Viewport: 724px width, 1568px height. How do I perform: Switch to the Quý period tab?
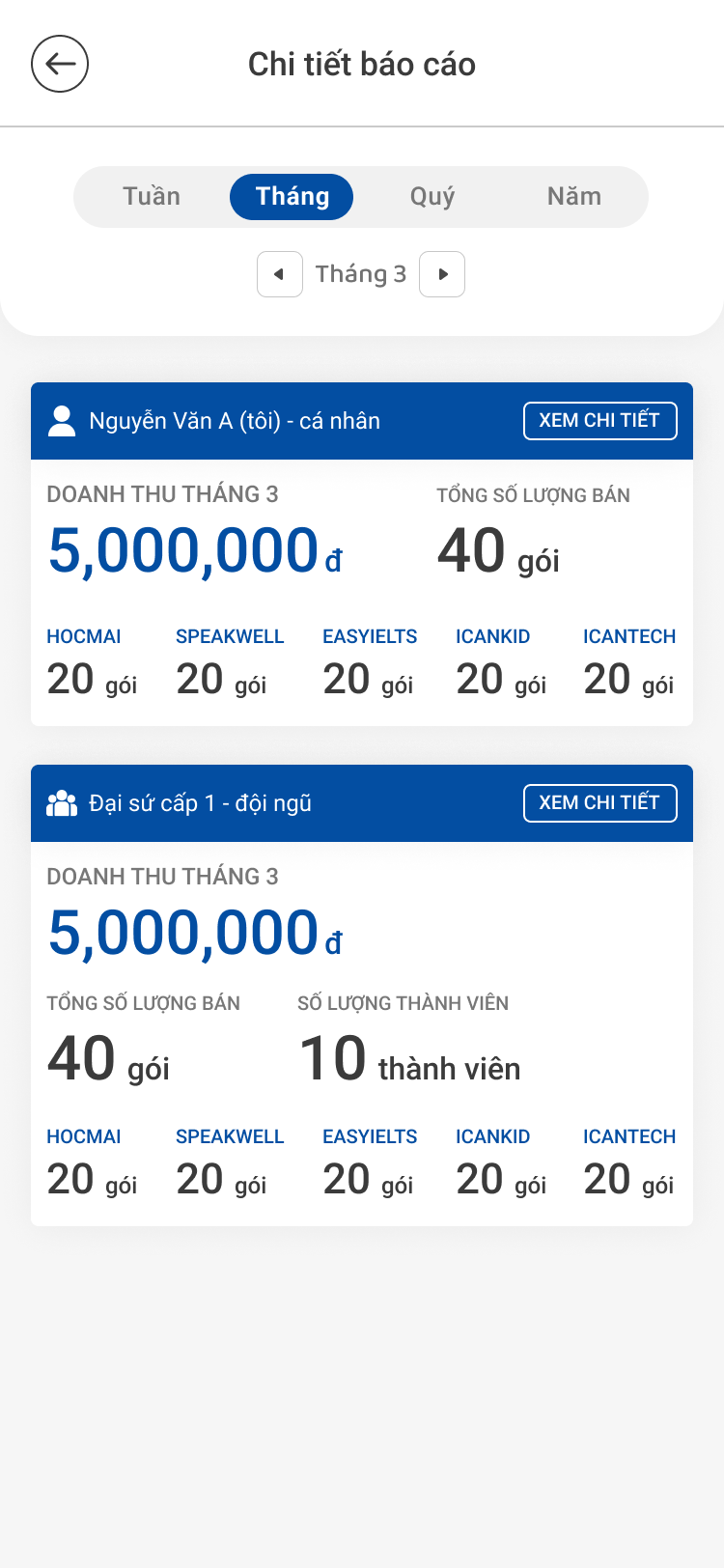(x=432, y=197)
